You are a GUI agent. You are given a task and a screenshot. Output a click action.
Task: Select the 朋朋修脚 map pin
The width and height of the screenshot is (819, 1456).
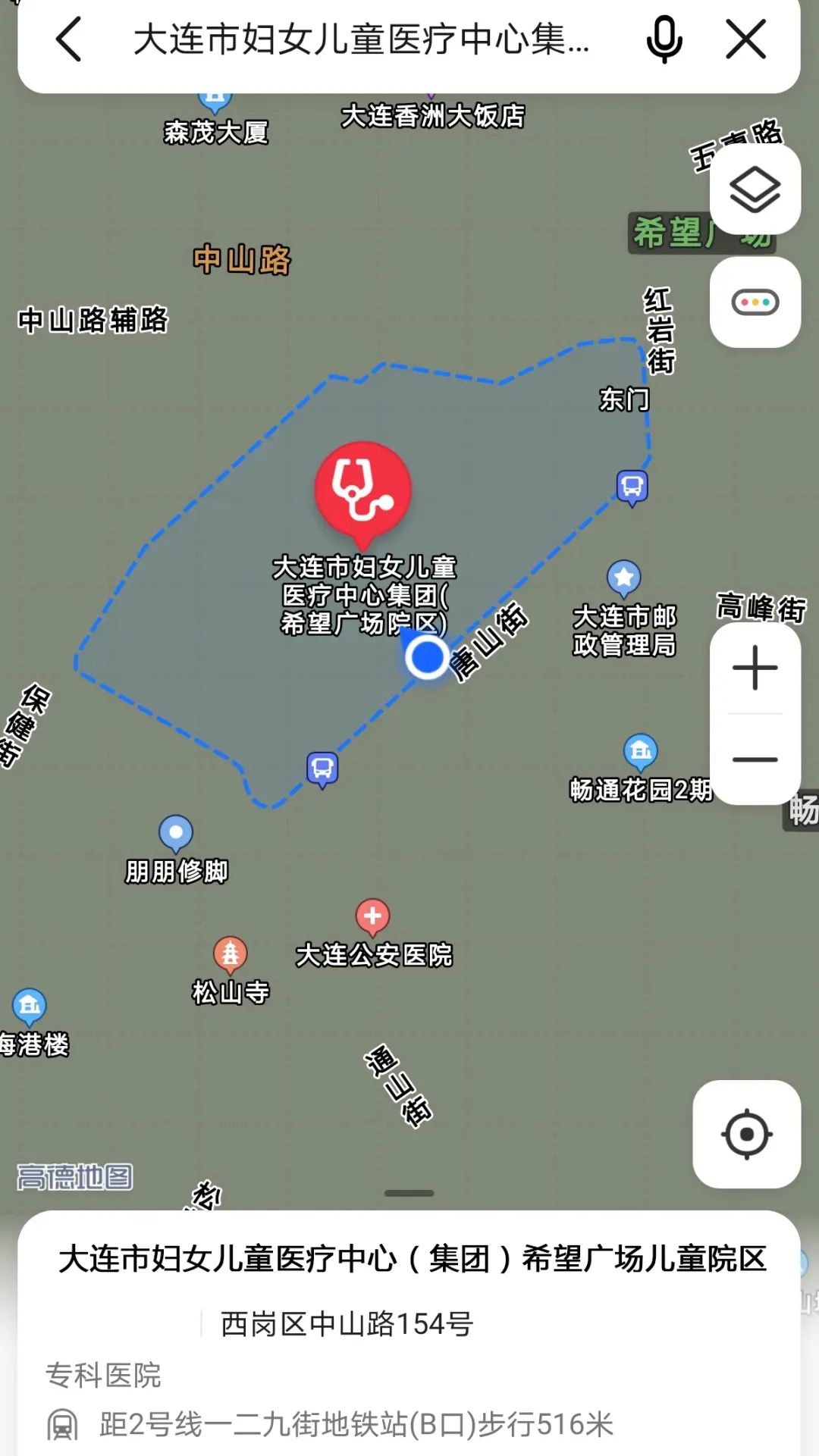[x=176, y=834]
